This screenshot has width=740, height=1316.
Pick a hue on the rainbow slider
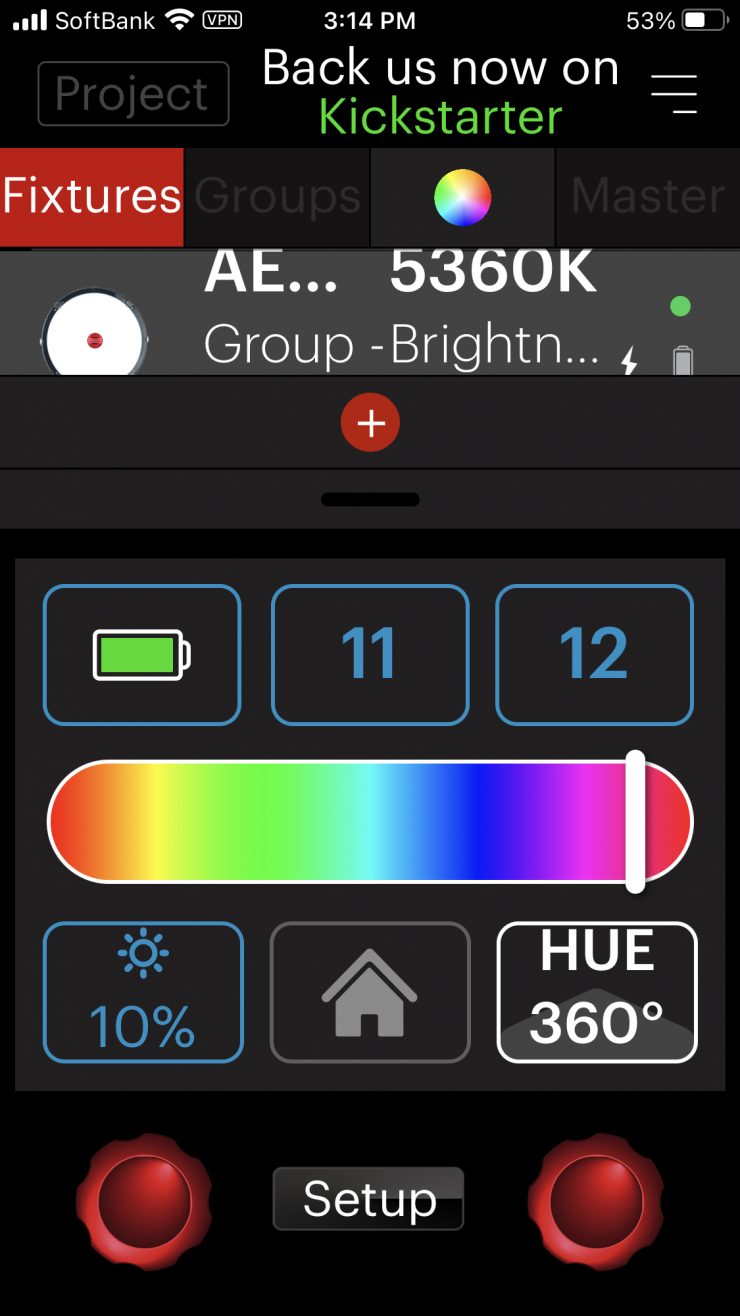370,821
